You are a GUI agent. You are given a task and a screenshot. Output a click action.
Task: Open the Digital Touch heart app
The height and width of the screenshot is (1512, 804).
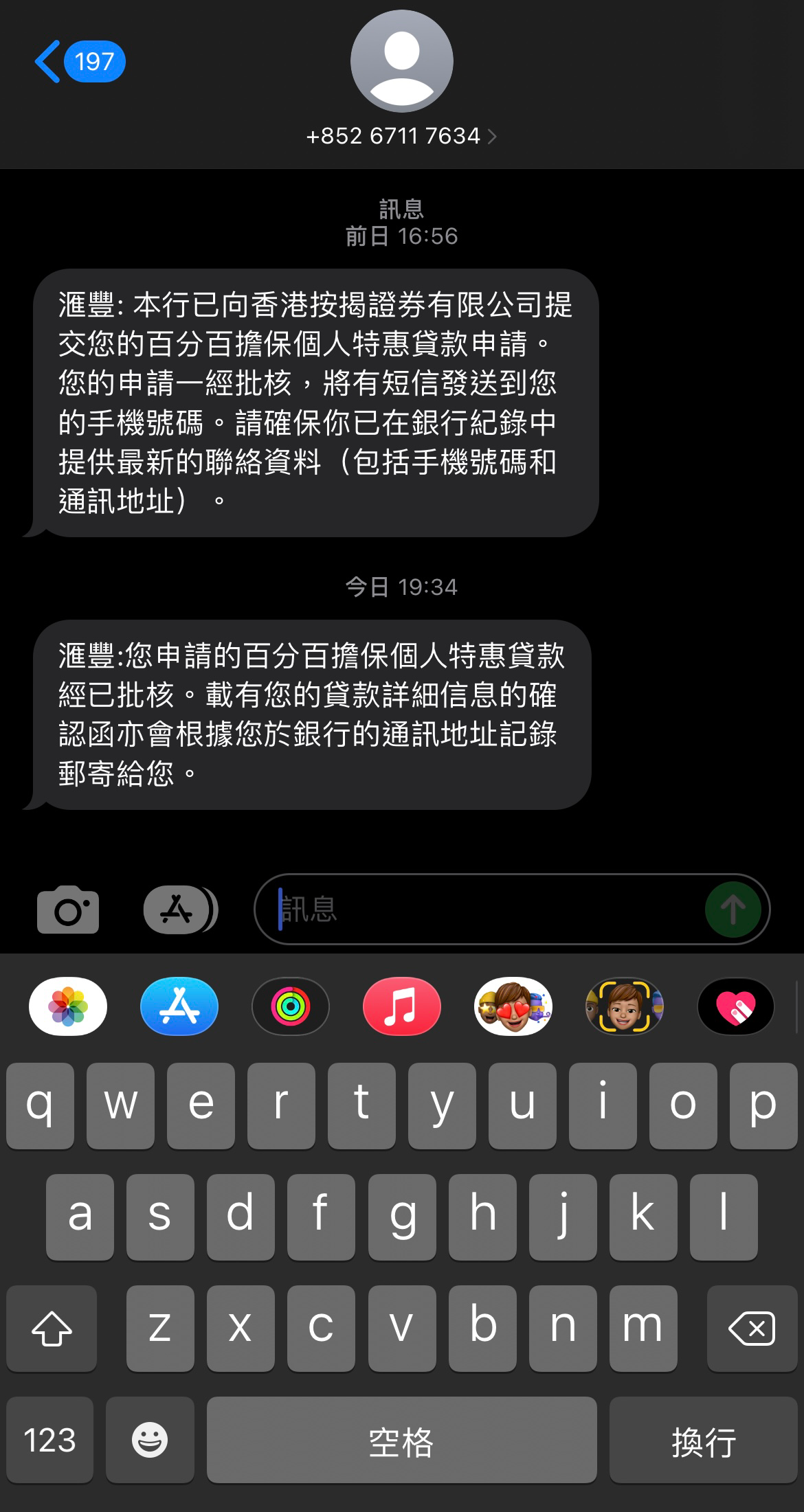[x=736, y=1006]
